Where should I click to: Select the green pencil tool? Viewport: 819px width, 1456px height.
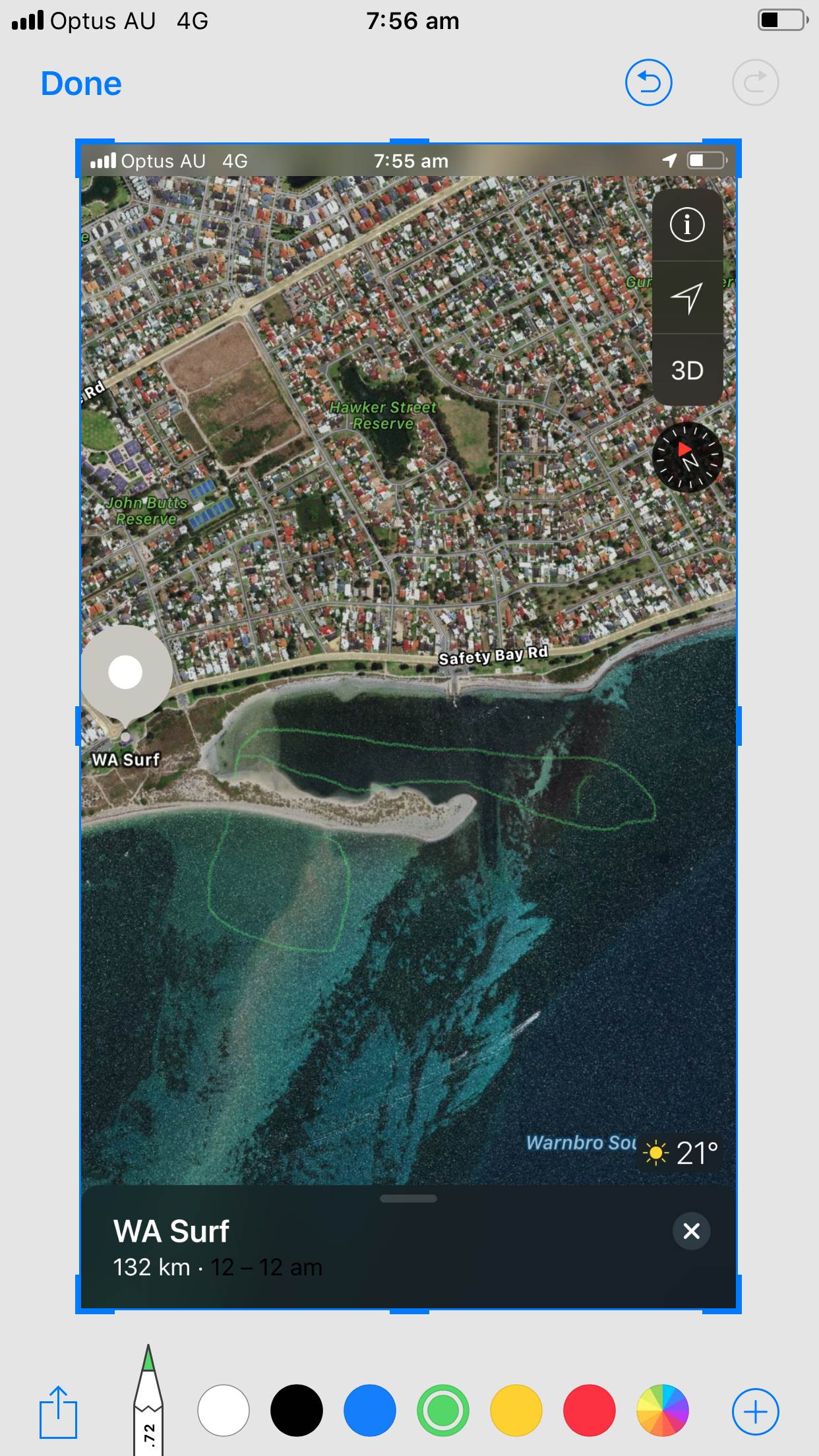(148, 1401)
